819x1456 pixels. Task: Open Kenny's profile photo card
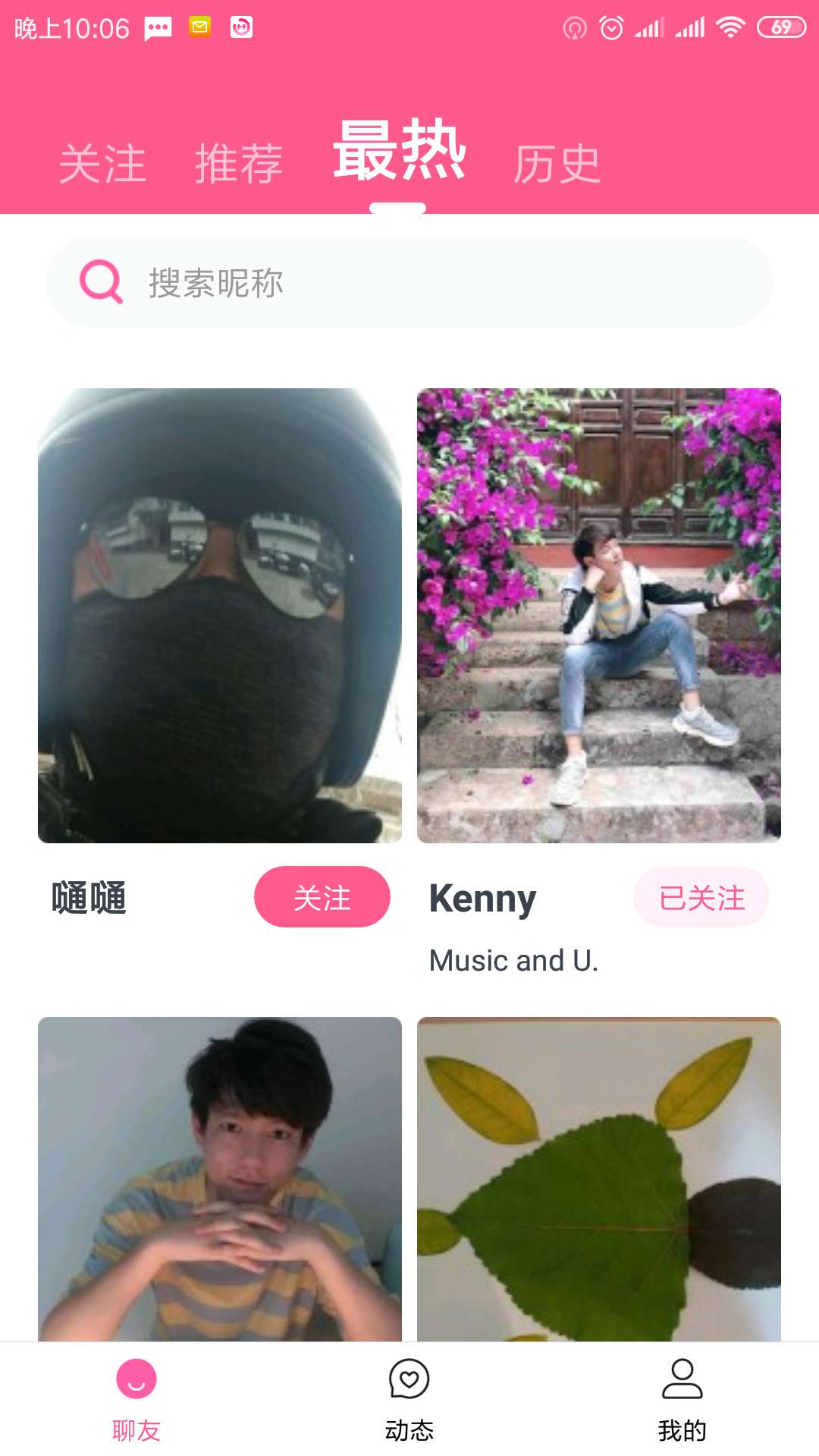click(599, 615)
